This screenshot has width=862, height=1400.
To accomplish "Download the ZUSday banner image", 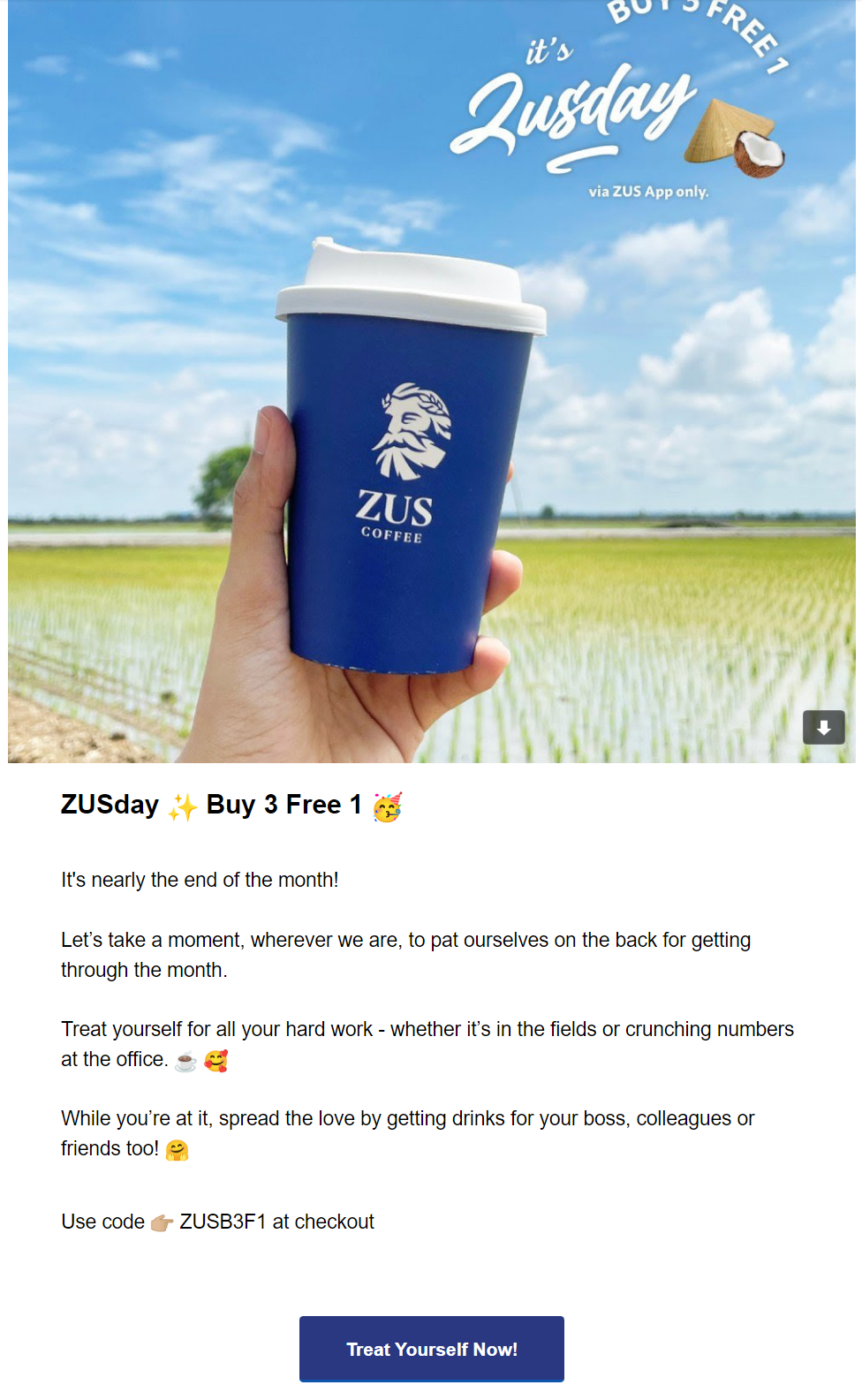I will pyautogui.click(x=823, y=728).
